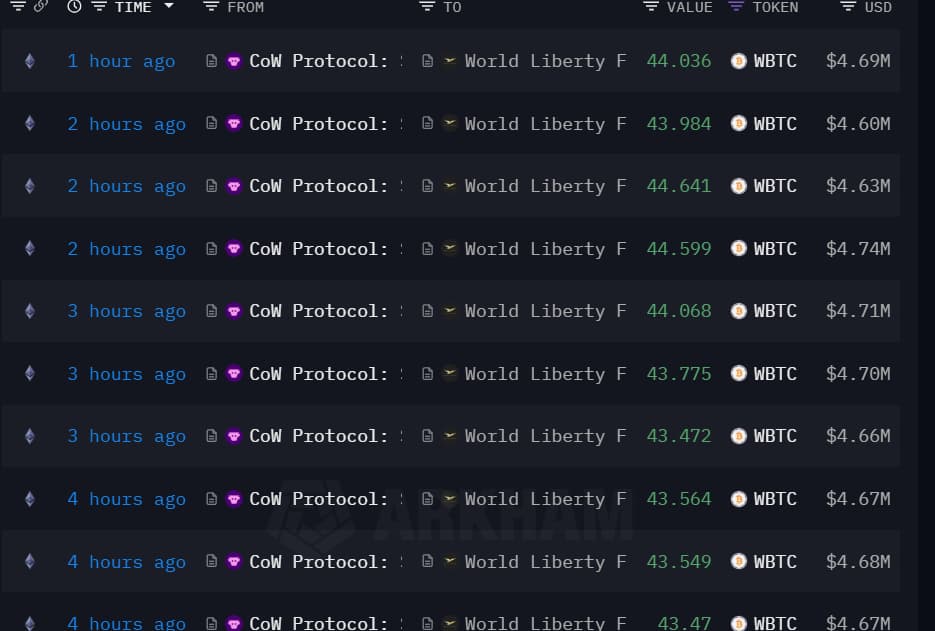Open the 43.564 WBTC transfer row
The width and height of the screenshot is (935, 631).
point(679,499)
